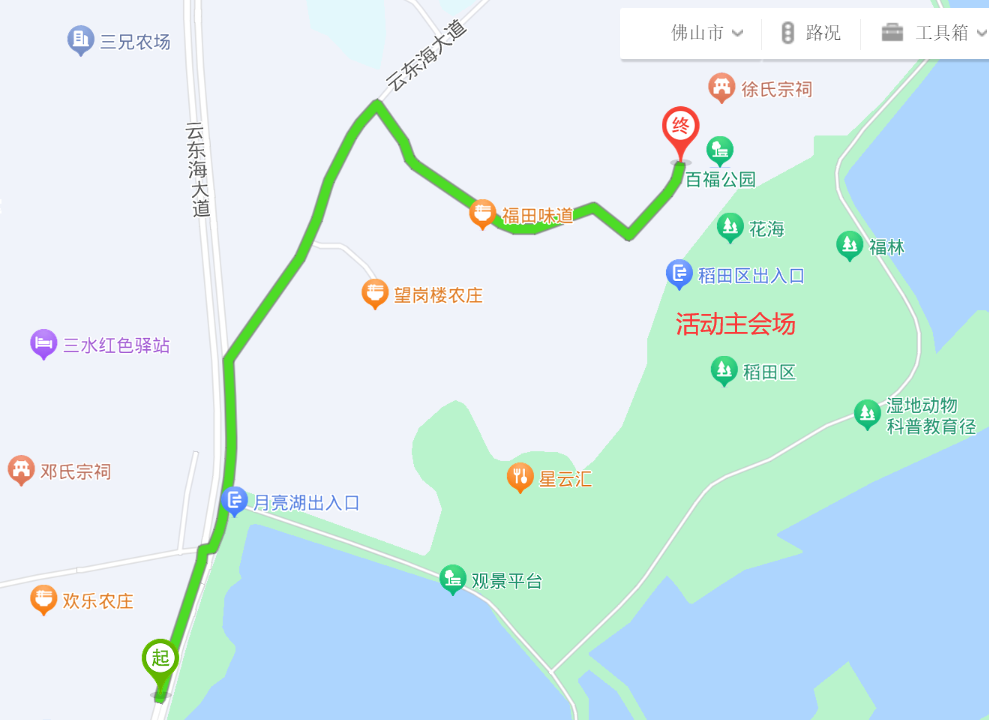
Task: Open the 欢乐农庄 place marker
Action: (43, 600)
